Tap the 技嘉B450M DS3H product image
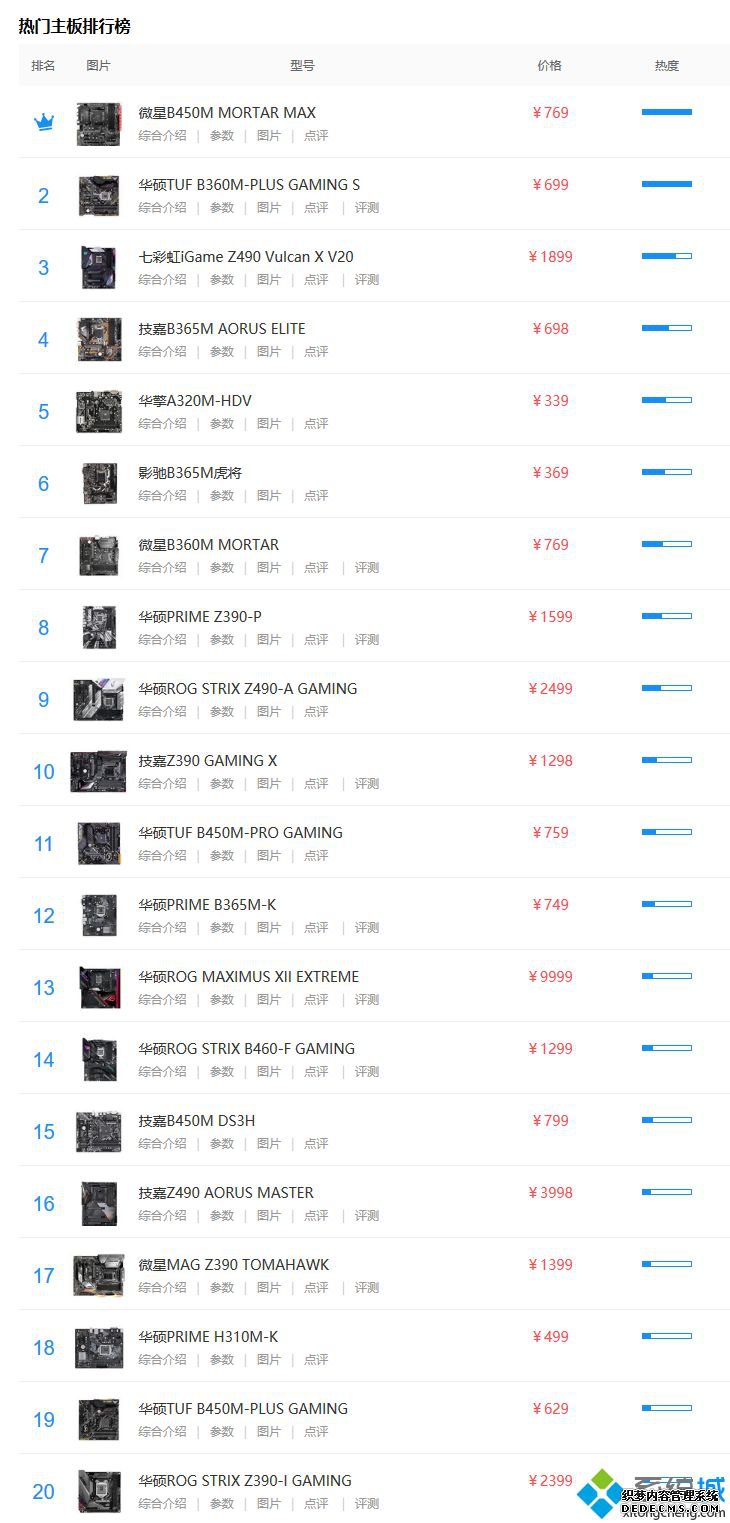Image resolution: width=730 pixels, height=1523 pixels. 99,1132
